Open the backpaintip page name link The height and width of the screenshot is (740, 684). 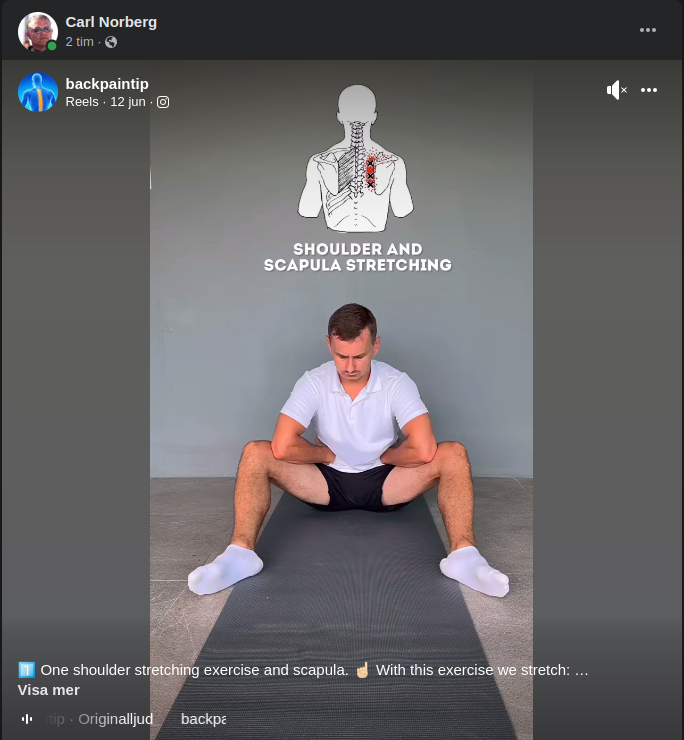(106, 83)
